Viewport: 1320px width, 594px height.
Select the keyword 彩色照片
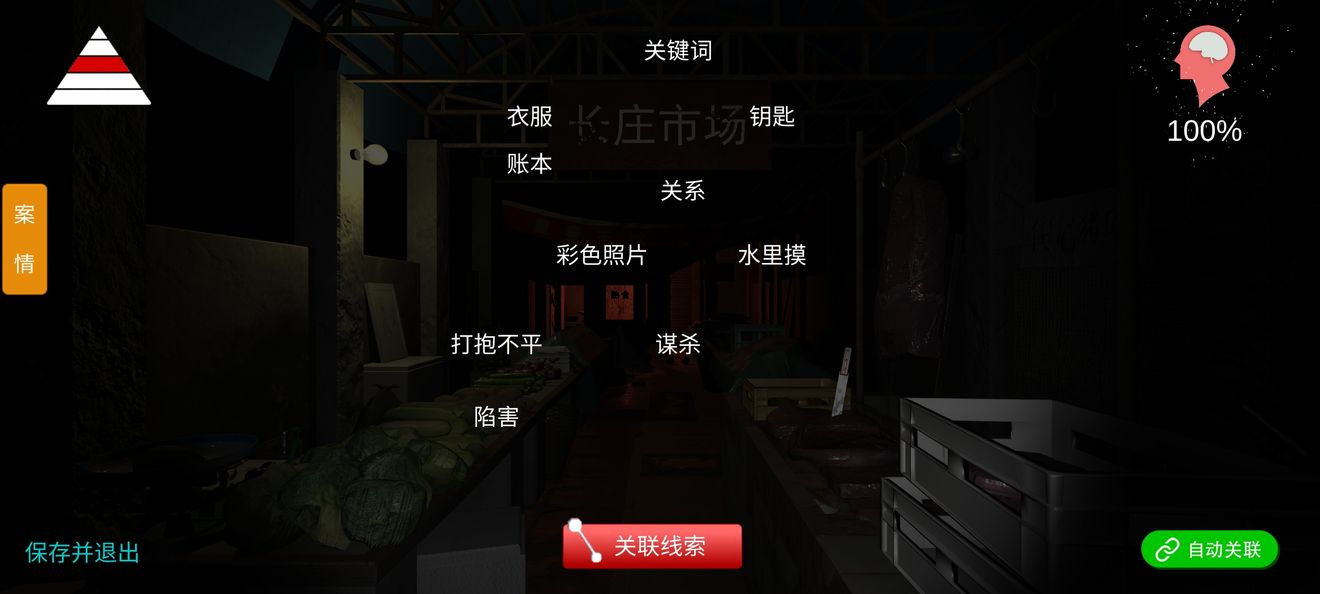click(601, 255)
